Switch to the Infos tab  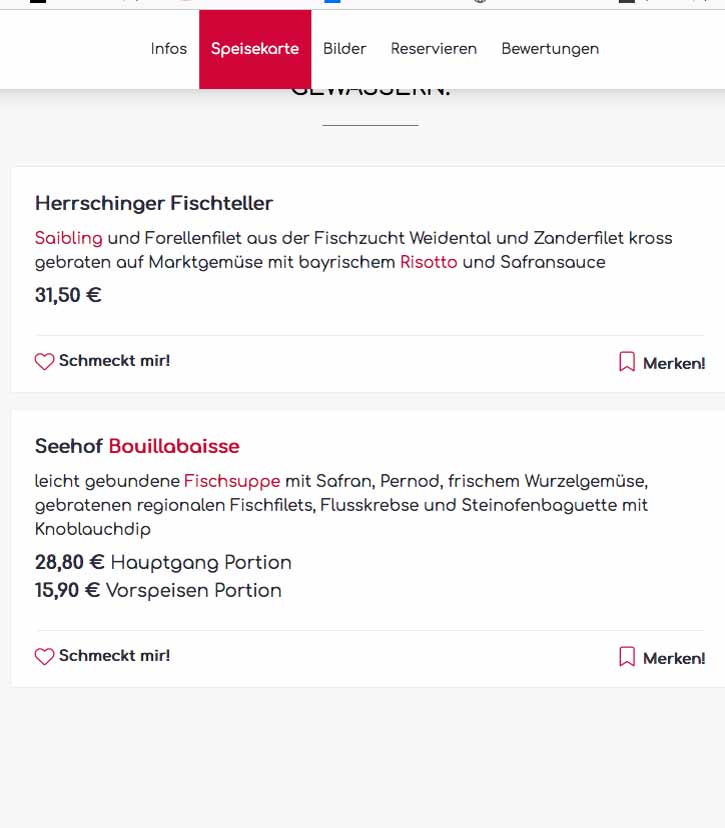[x=169, y=49]
